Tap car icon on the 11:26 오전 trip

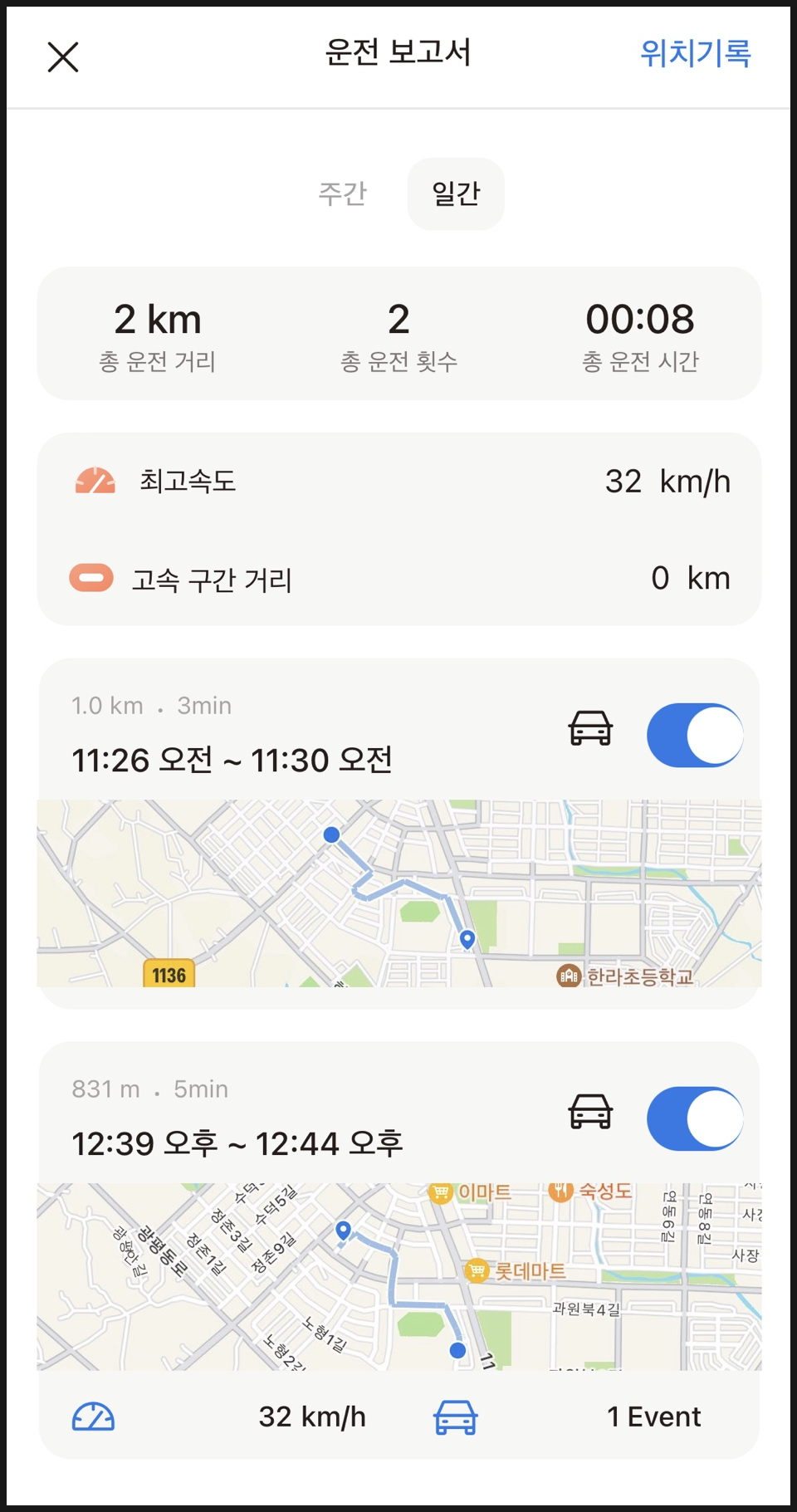pos(590,729)
